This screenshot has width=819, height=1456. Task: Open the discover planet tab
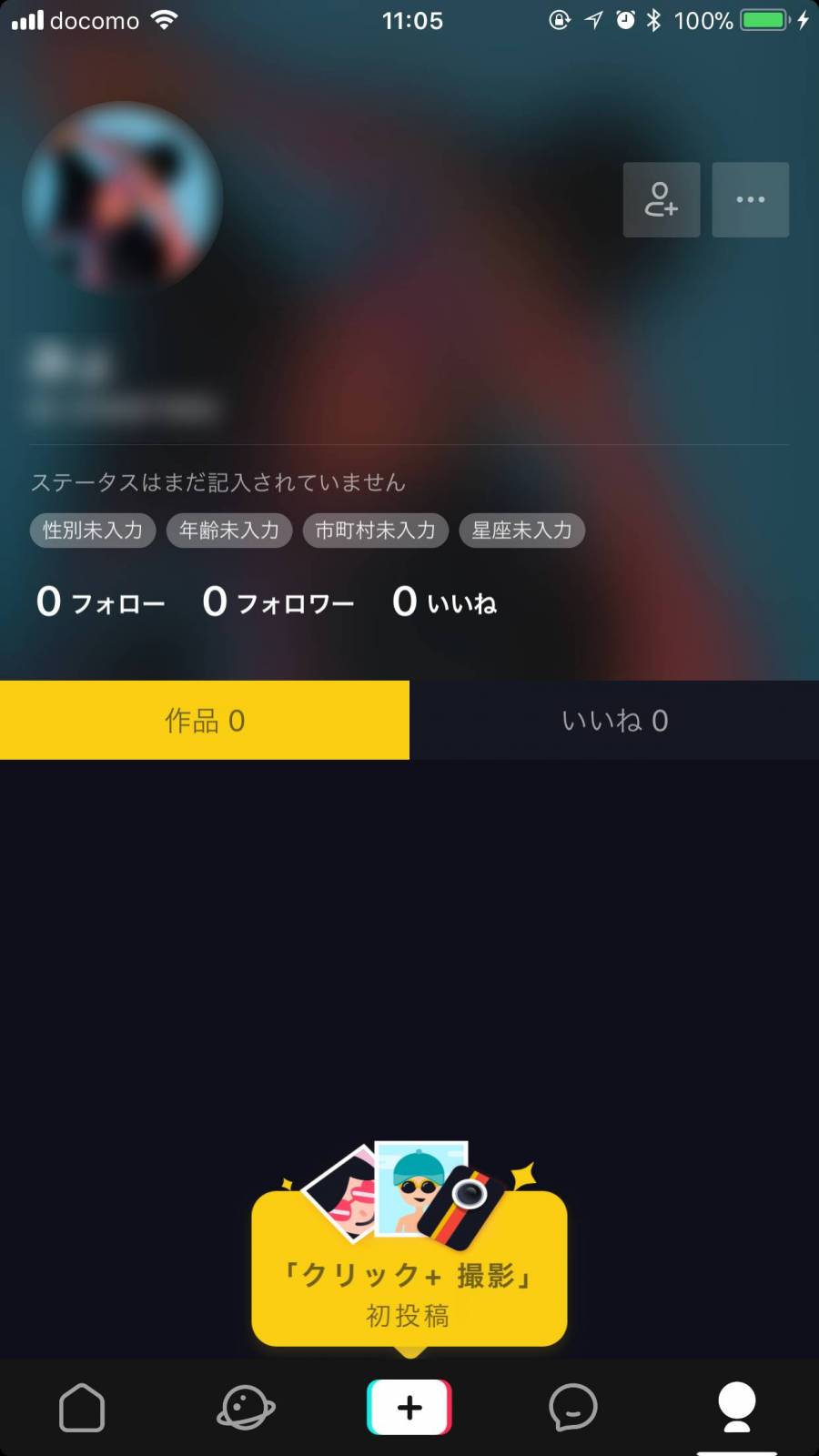click(x=246, y=1408)
